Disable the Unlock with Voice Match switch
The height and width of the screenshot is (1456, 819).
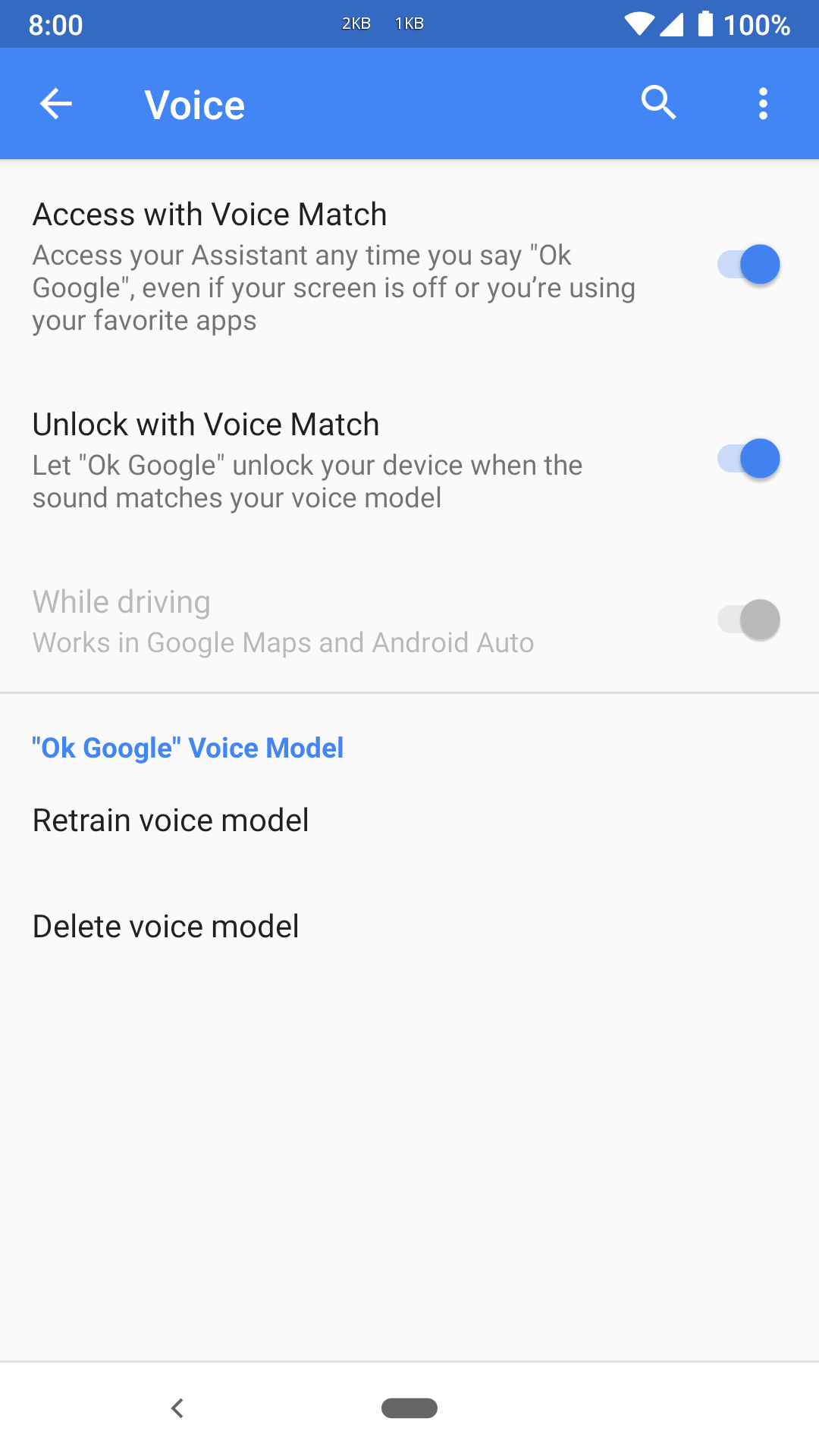[x=748, y=459]
